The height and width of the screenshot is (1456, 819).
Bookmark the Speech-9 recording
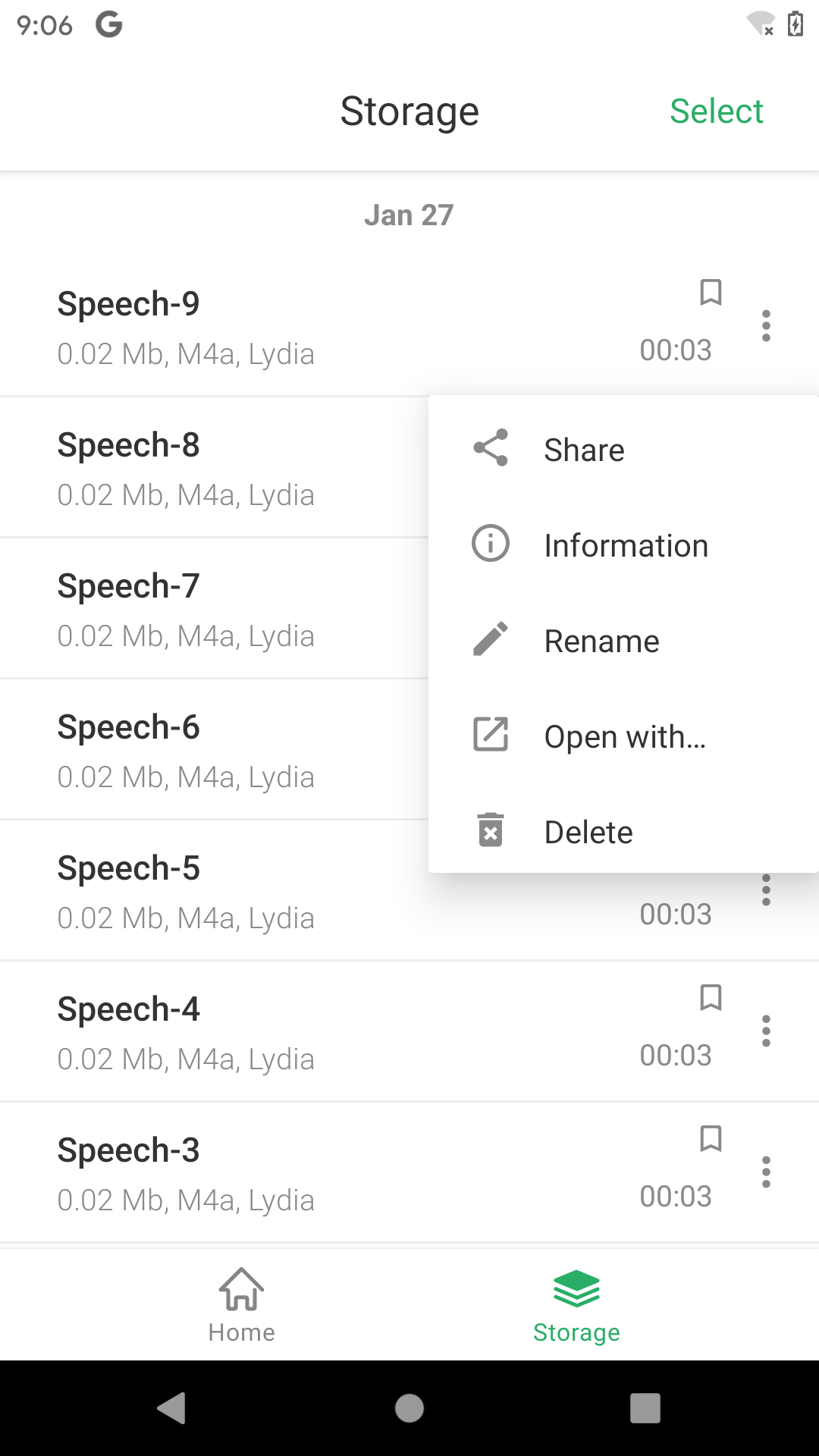click(x=711, y=292)
